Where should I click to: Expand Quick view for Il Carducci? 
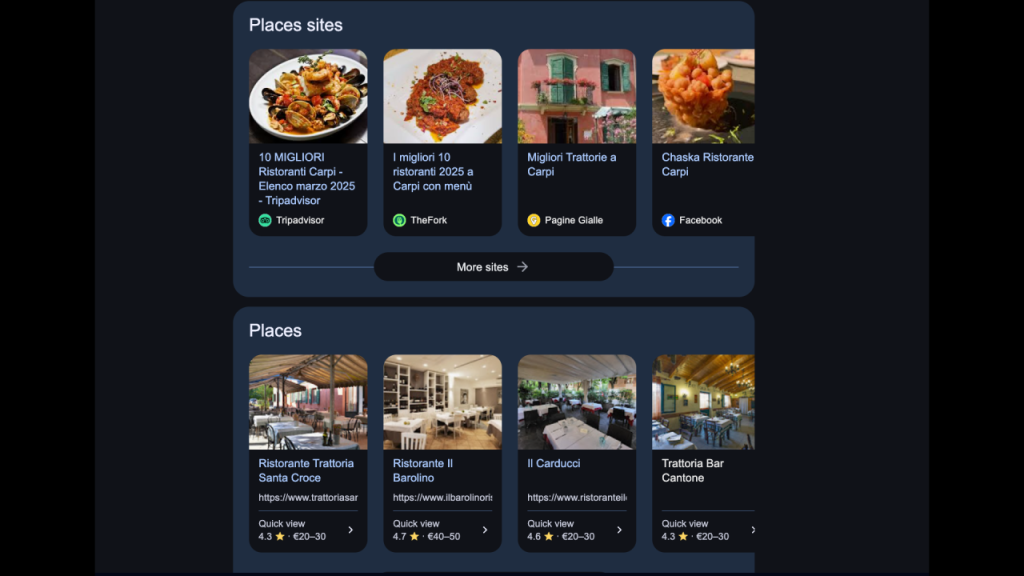[576, 530]
